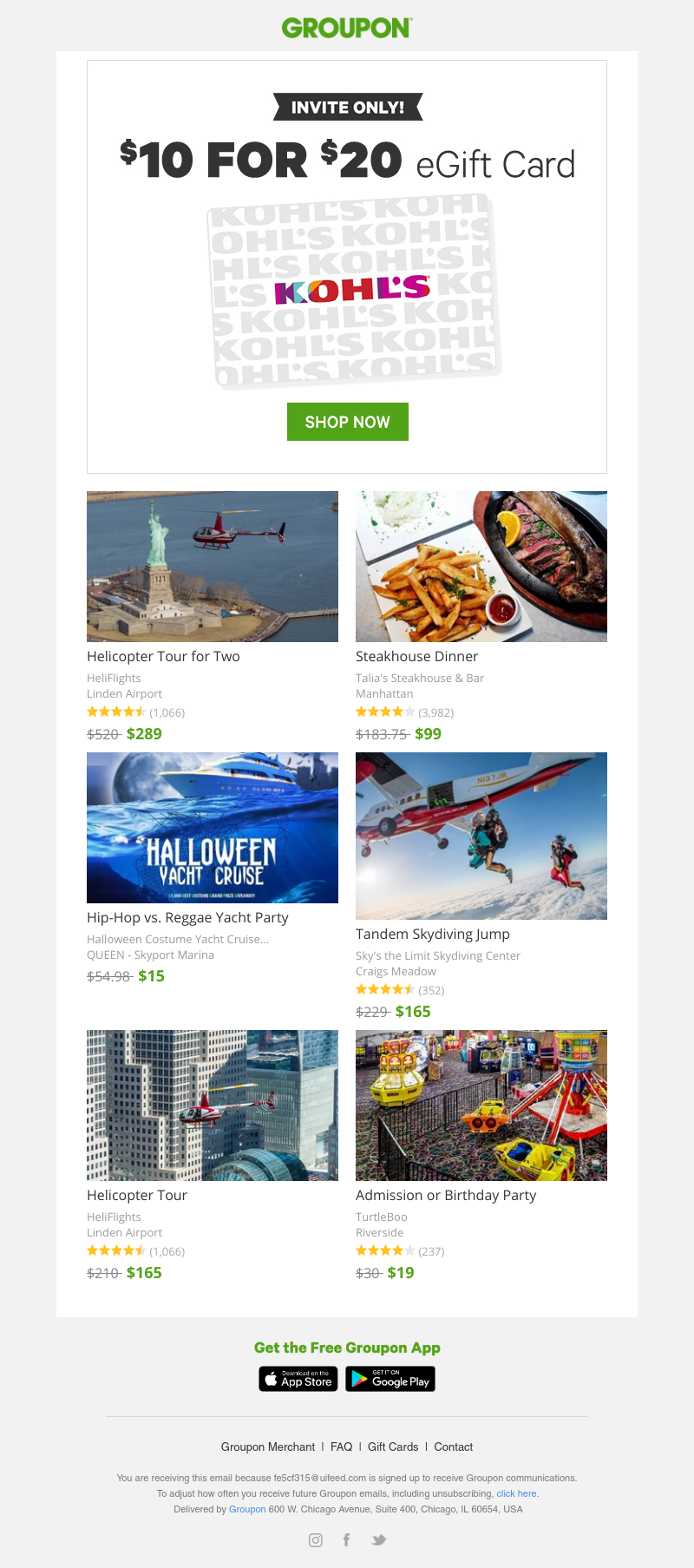Viewport: 694px width, 1568px height.
Task: Follow the blue Groupon link in the footer
Action: (x=247, y=1509)
